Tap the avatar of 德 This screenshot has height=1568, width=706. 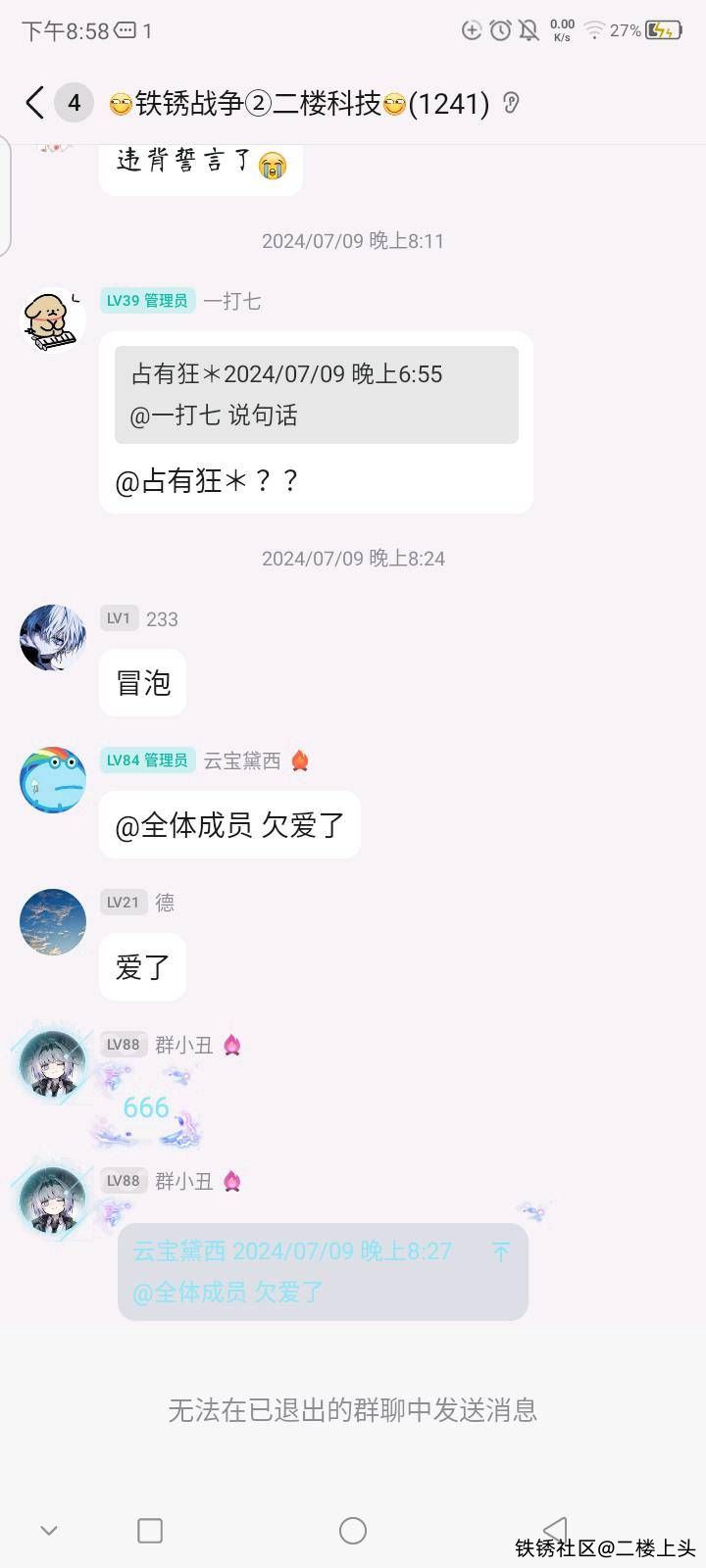52,921
